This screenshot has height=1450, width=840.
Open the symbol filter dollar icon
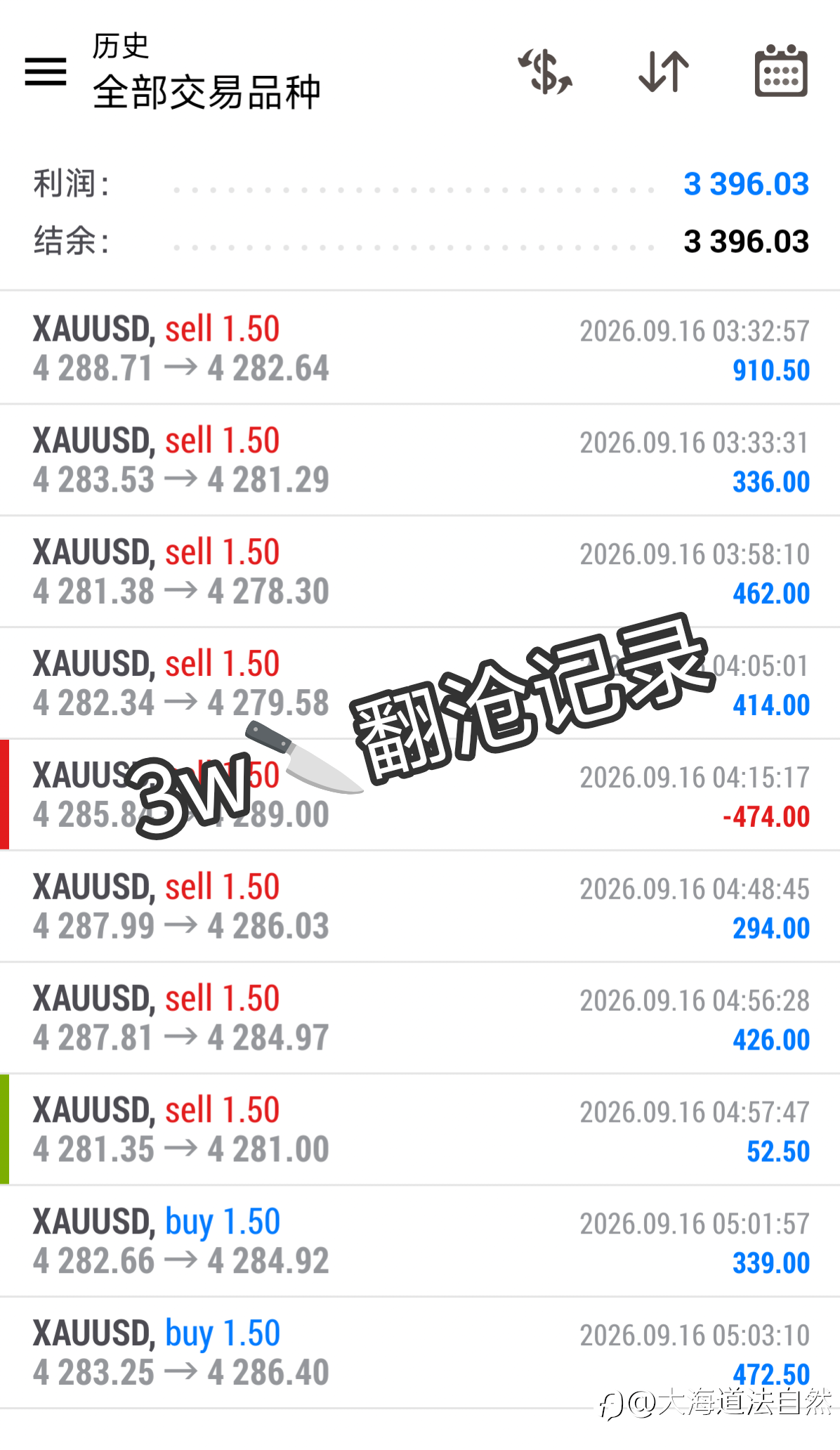(545, 71)
